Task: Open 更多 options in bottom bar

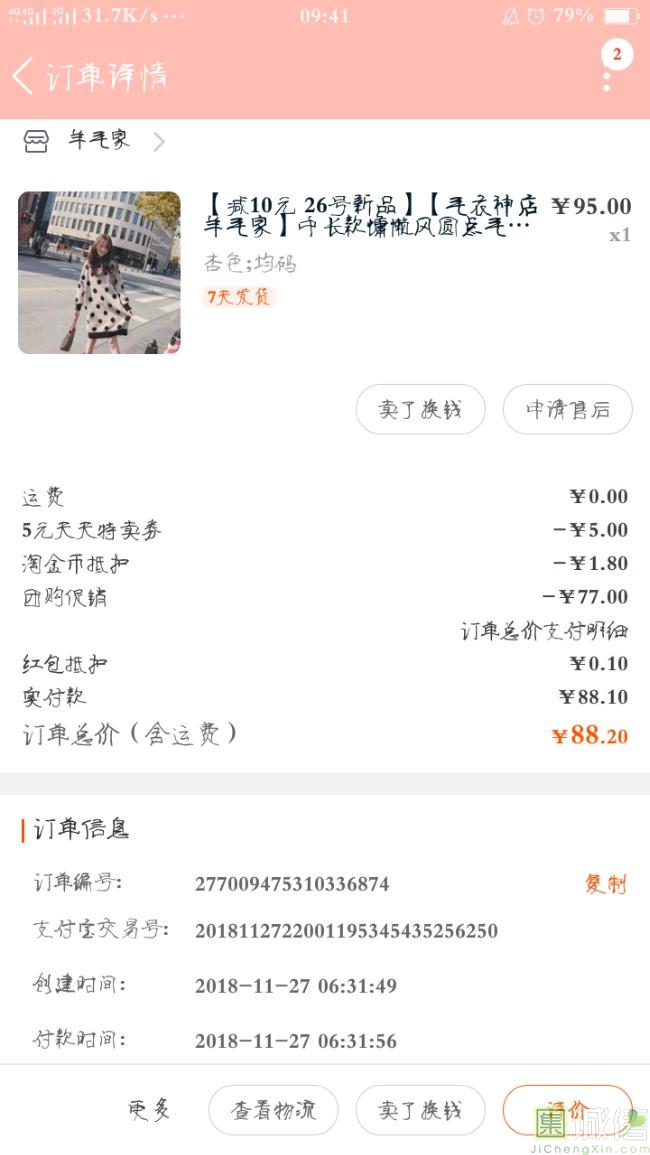Action: tap(150, 1110)
